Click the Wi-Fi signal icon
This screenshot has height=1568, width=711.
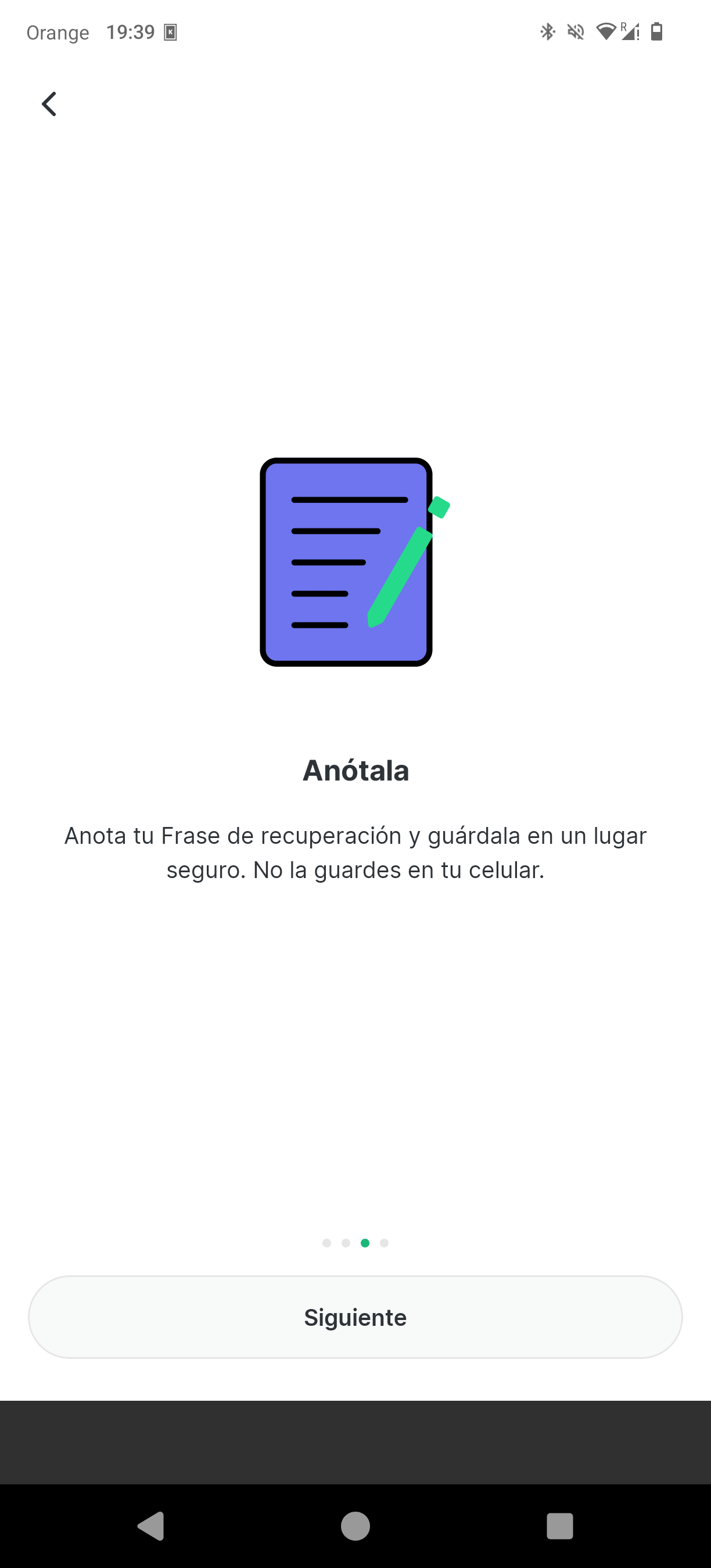coord(605,32)
